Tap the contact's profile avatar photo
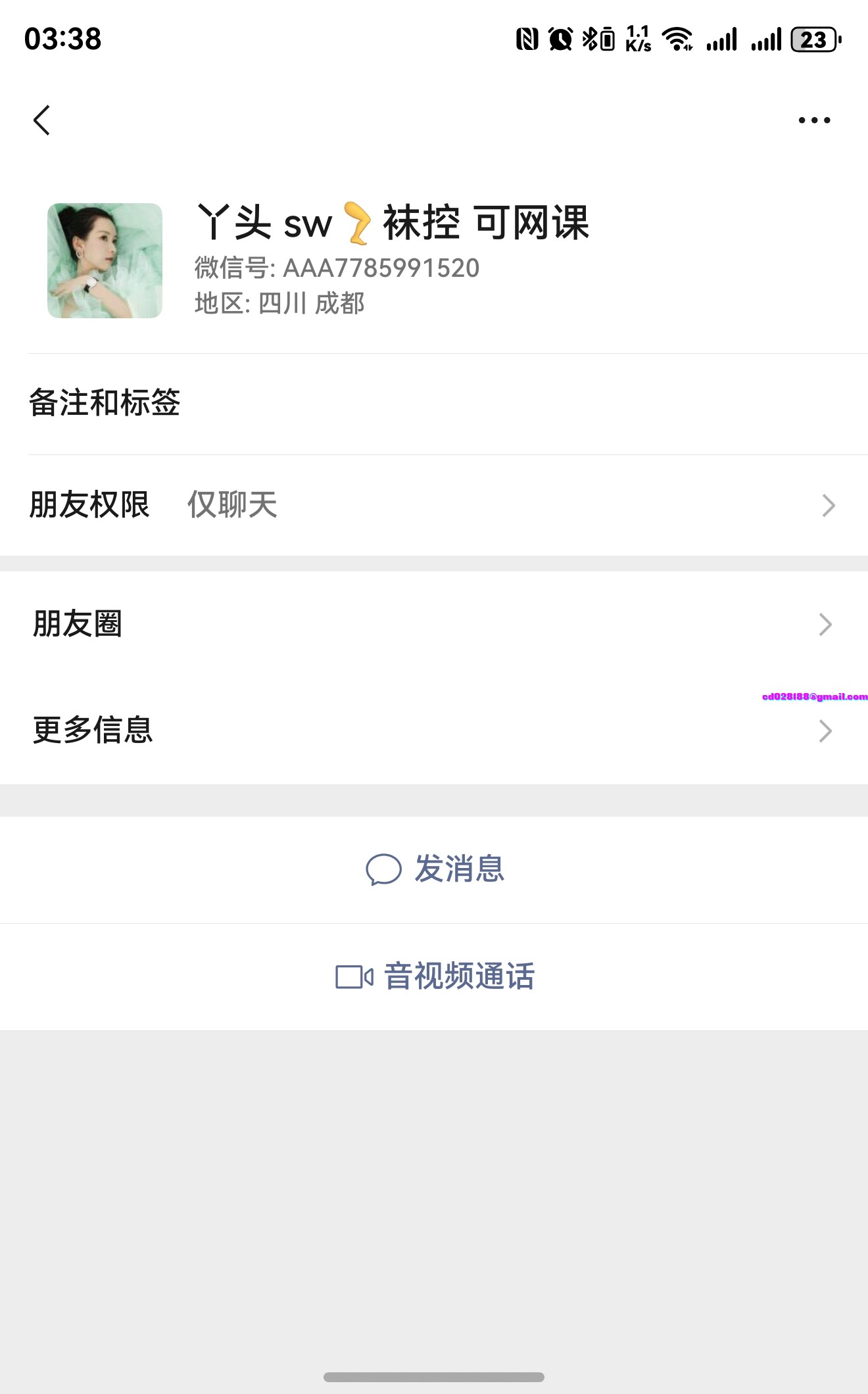868x1394 pixels. click(x=105, y=260)
